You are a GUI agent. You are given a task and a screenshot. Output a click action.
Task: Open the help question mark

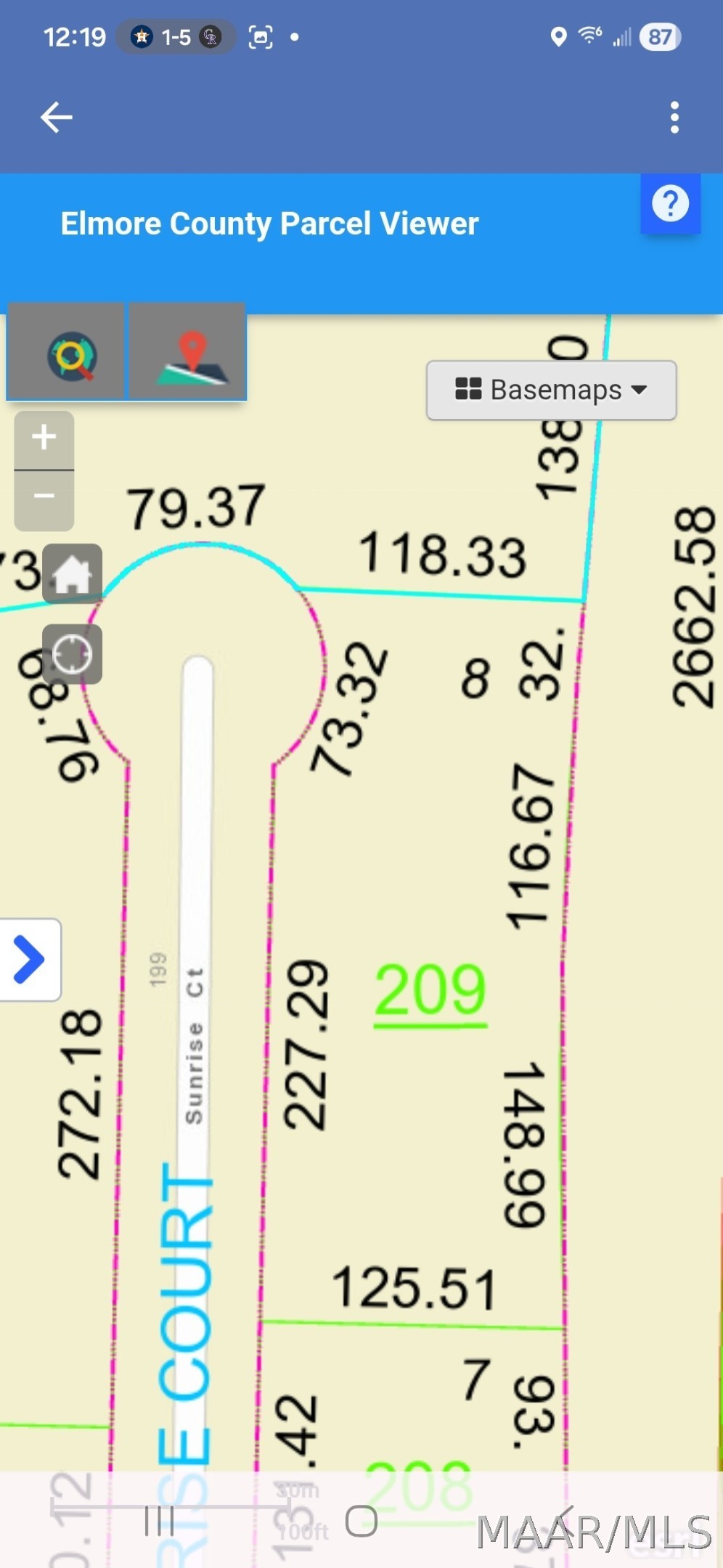coord(670,204)
